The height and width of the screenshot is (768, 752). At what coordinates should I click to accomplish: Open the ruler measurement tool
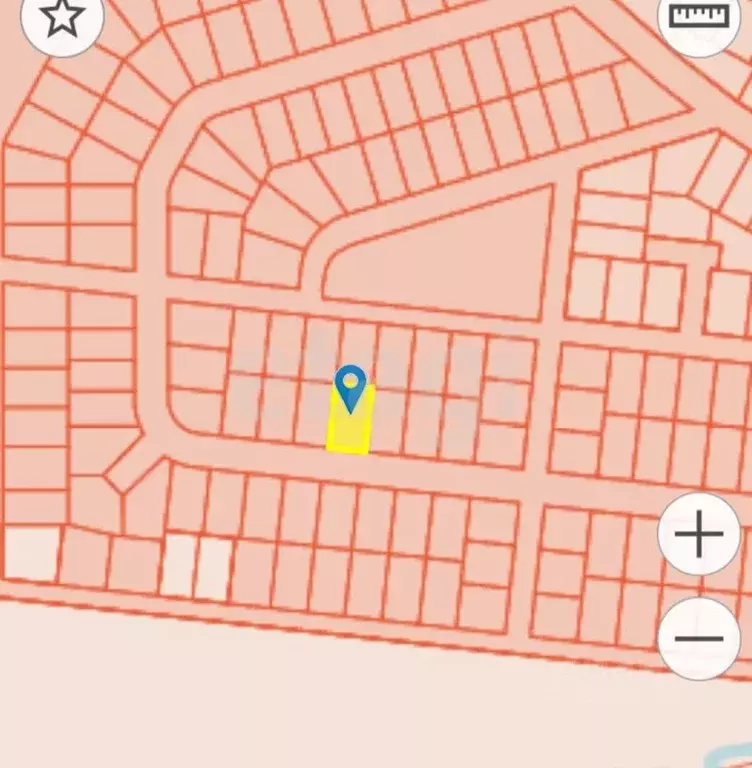pos(699,17)
